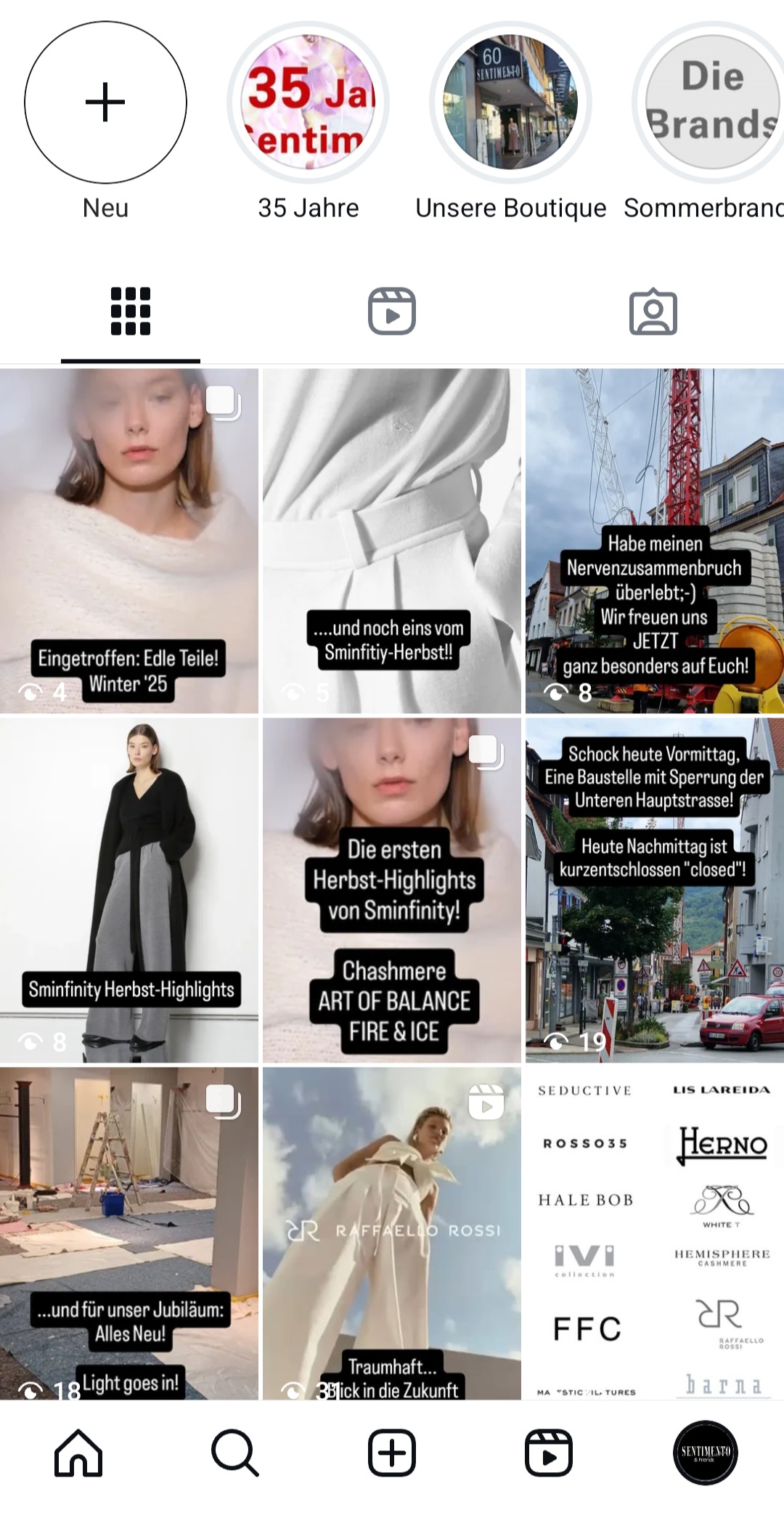
Task: Open the Sentimento profile tab
Action: point(706,1453)
